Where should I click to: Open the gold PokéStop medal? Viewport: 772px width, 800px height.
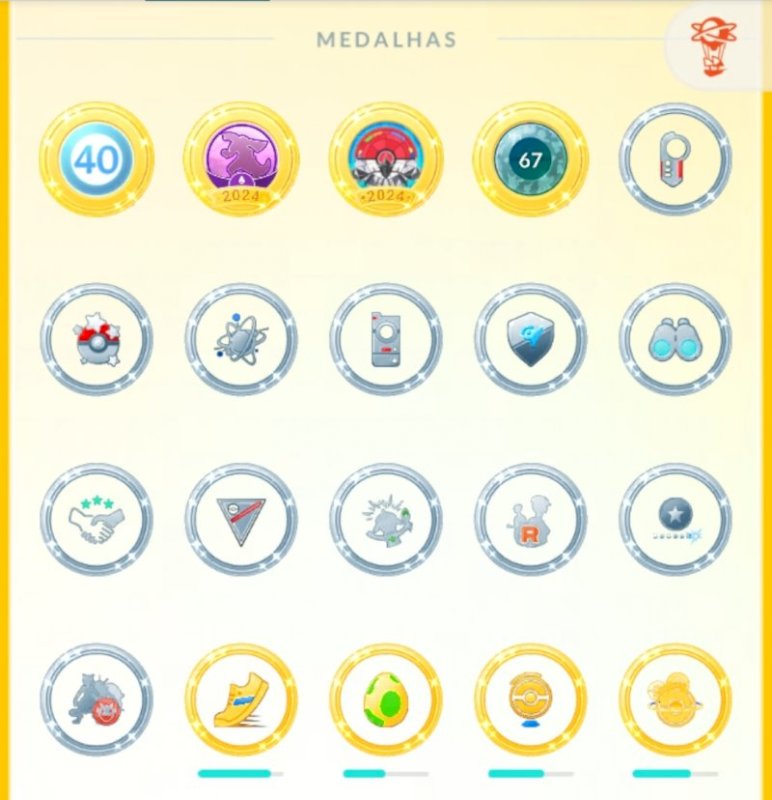[530, 699]
